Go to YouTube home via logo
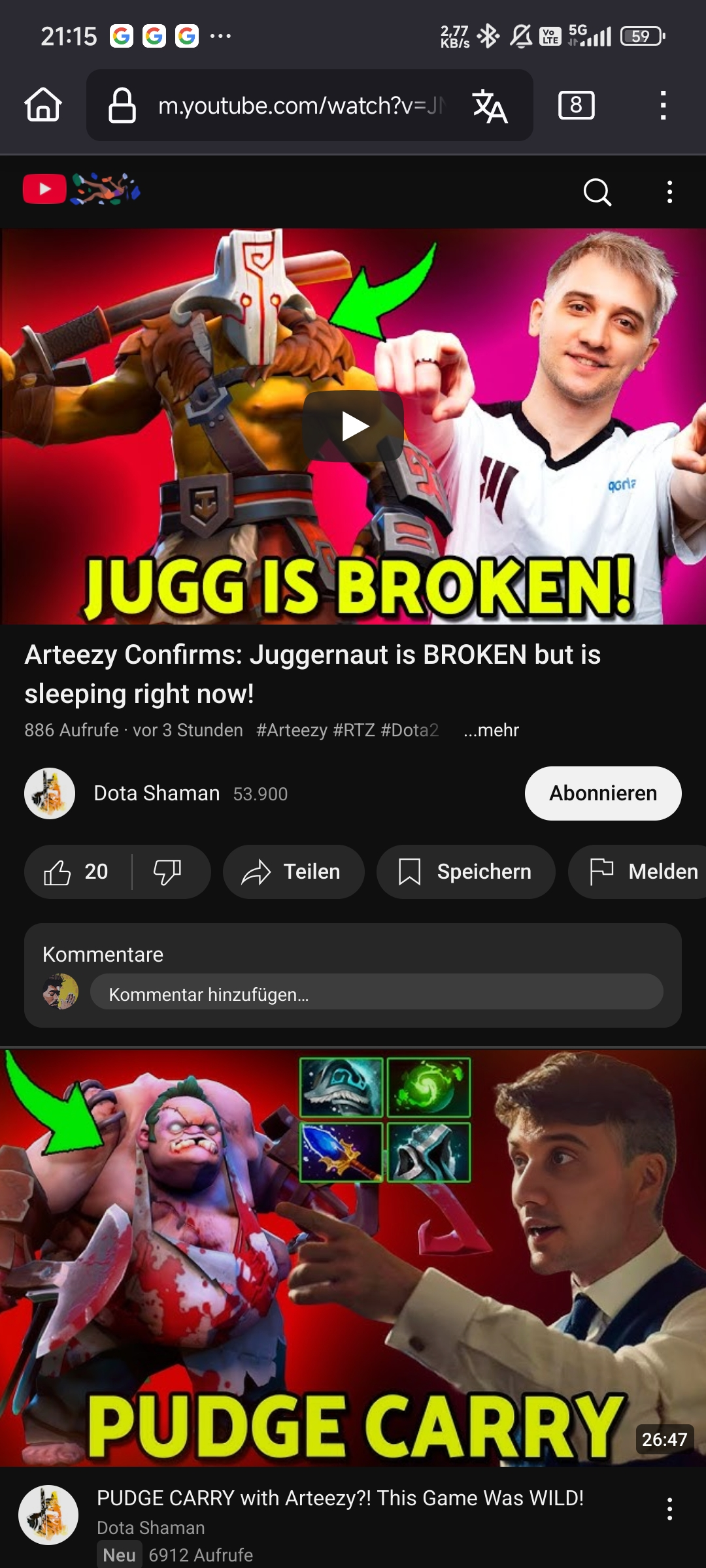The height and width of the screenshot is (1568, 706). coord(46,189)
